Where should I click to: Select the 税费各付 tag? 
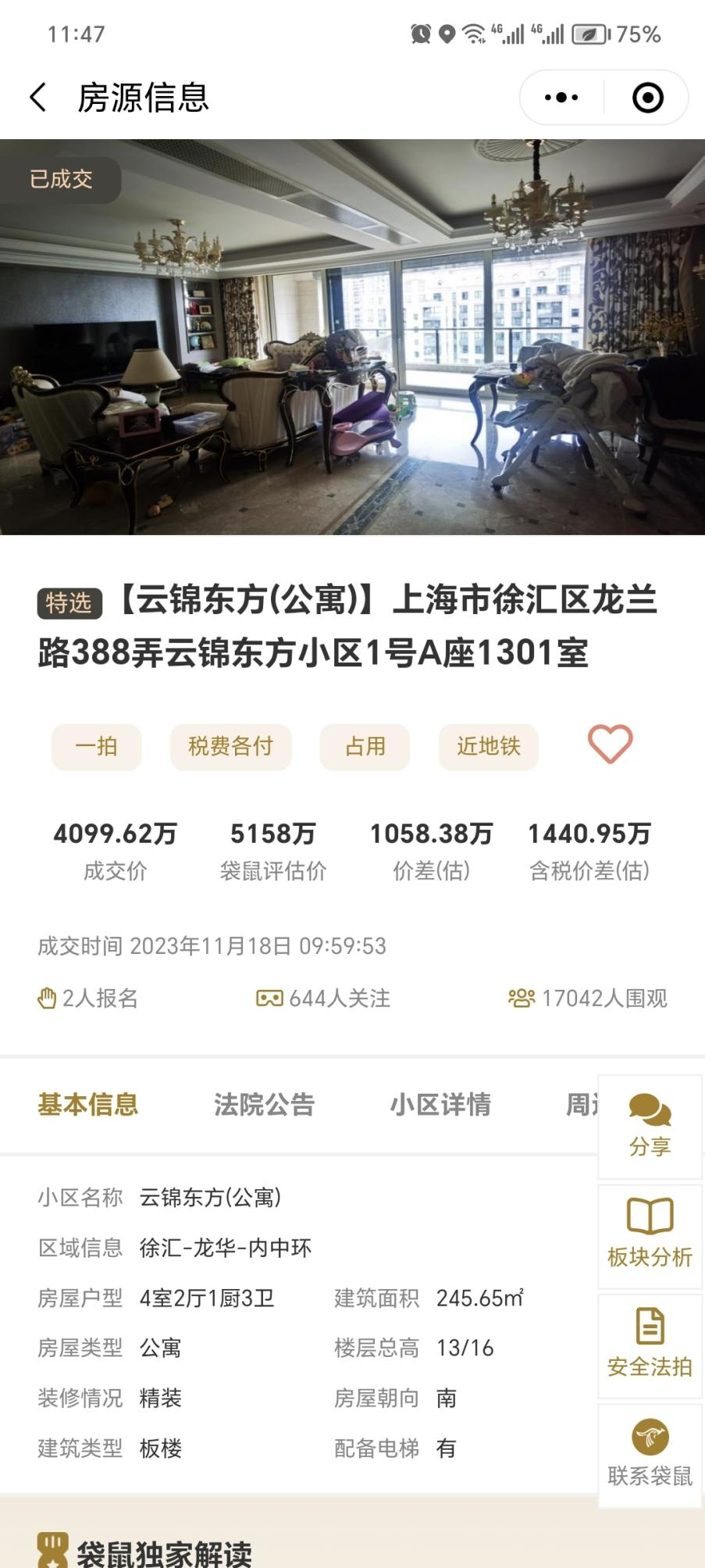[230, 747]
